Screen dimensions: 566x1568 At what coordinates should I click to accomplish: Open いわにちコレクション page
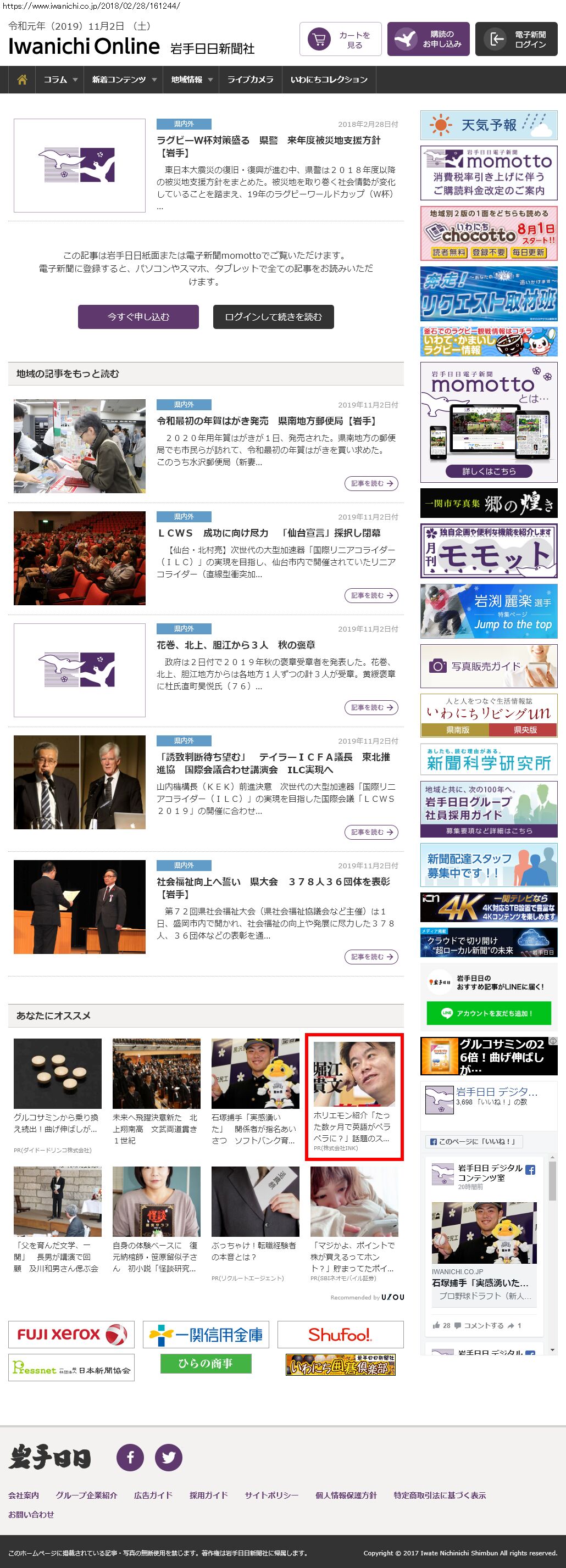[329, 80]
